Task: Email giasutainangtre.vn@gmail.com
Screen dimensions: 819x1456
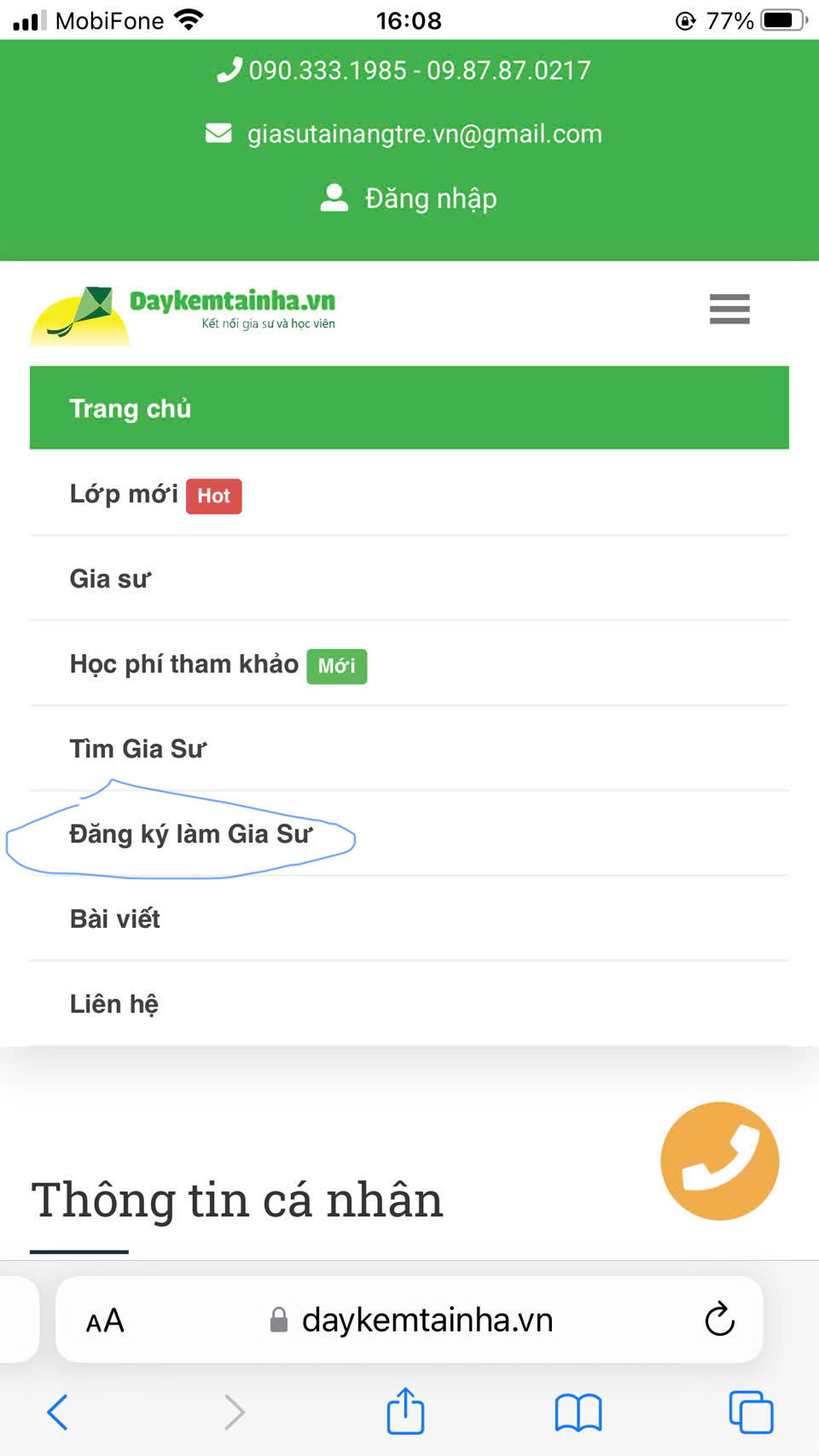Action: [424, 134]
